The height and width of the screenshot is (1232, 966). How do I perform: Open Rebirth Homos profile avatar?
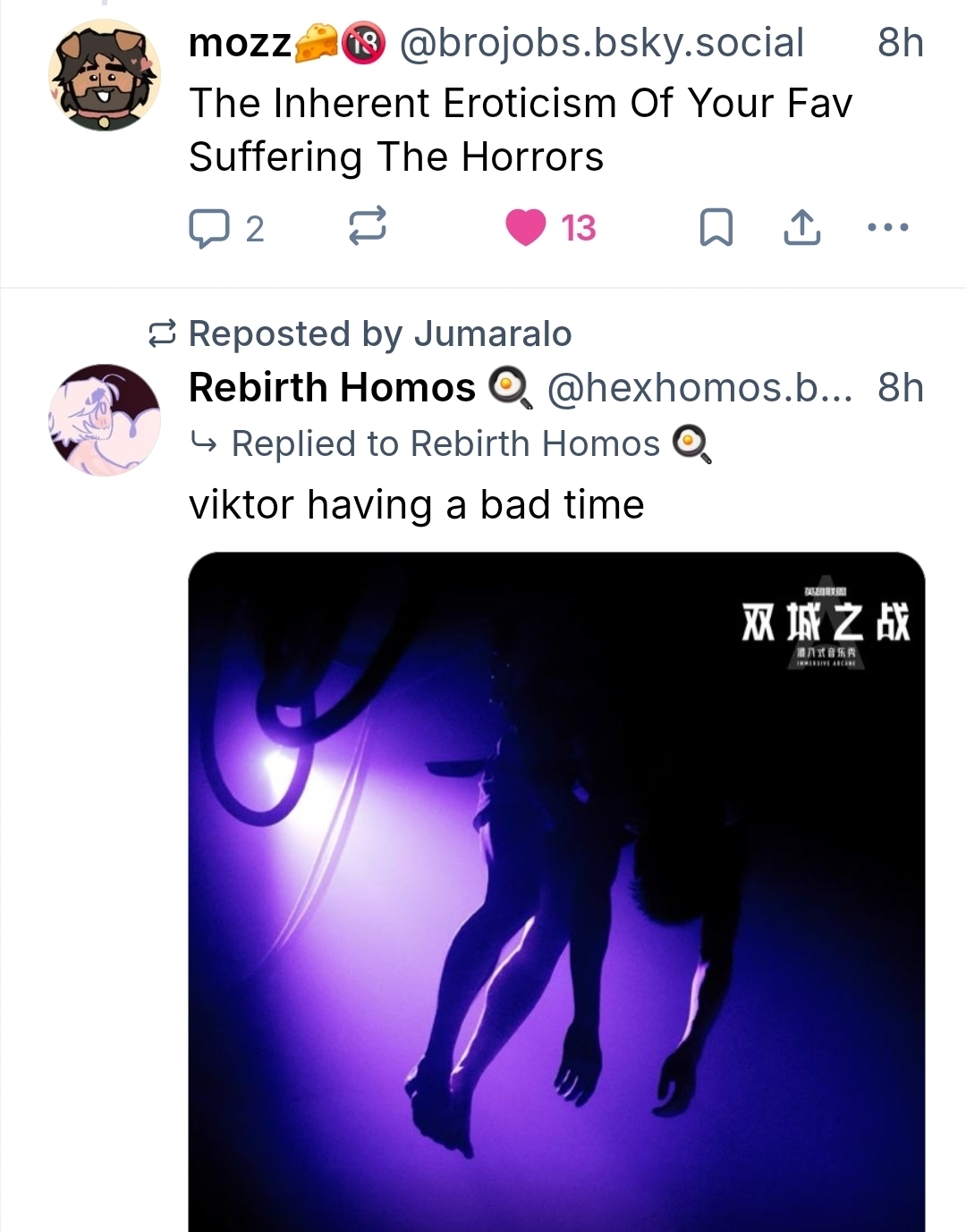(x=104, y=419)
